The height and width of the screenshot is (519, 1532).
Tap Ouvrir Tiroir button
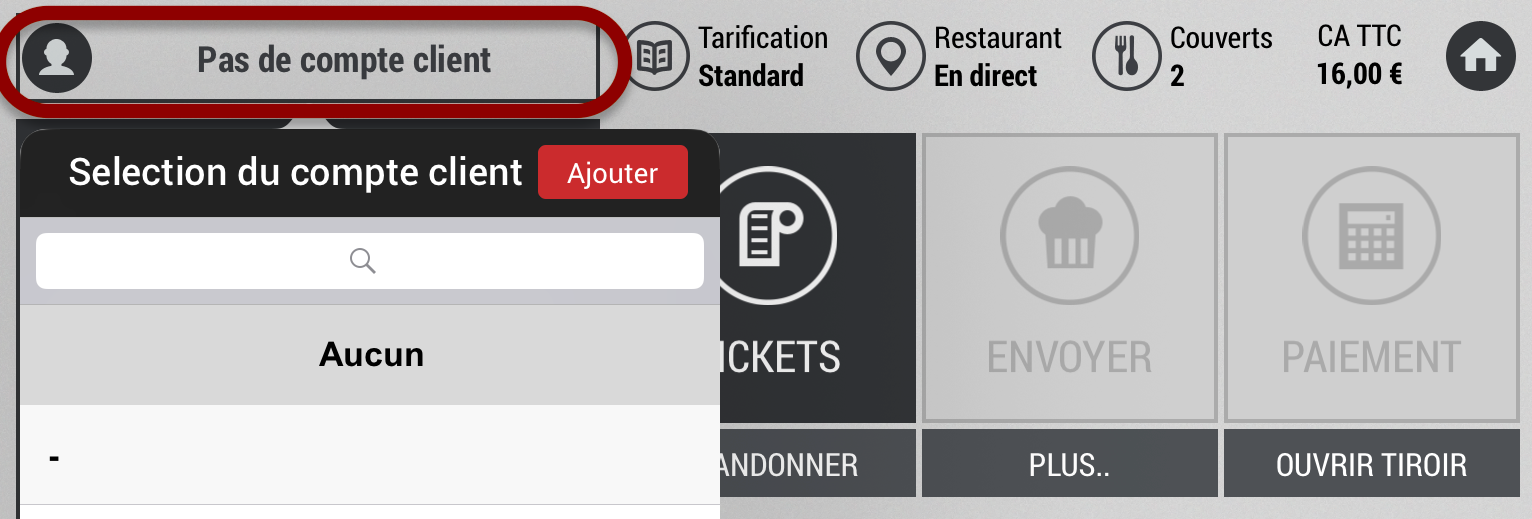tap(1371, 465)
